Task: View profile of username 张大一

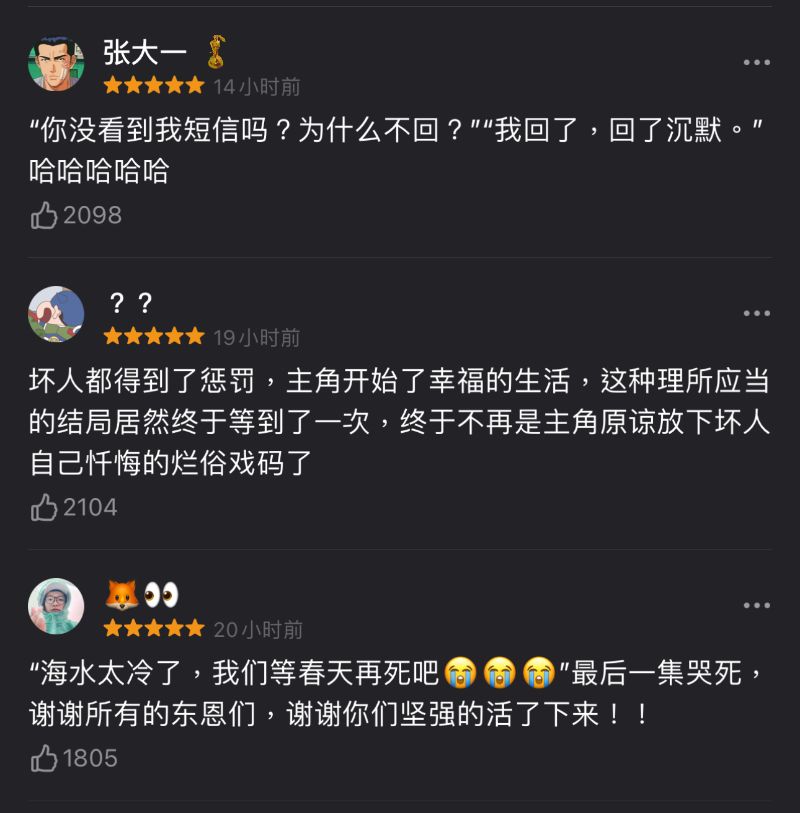Action: [144, 52]
